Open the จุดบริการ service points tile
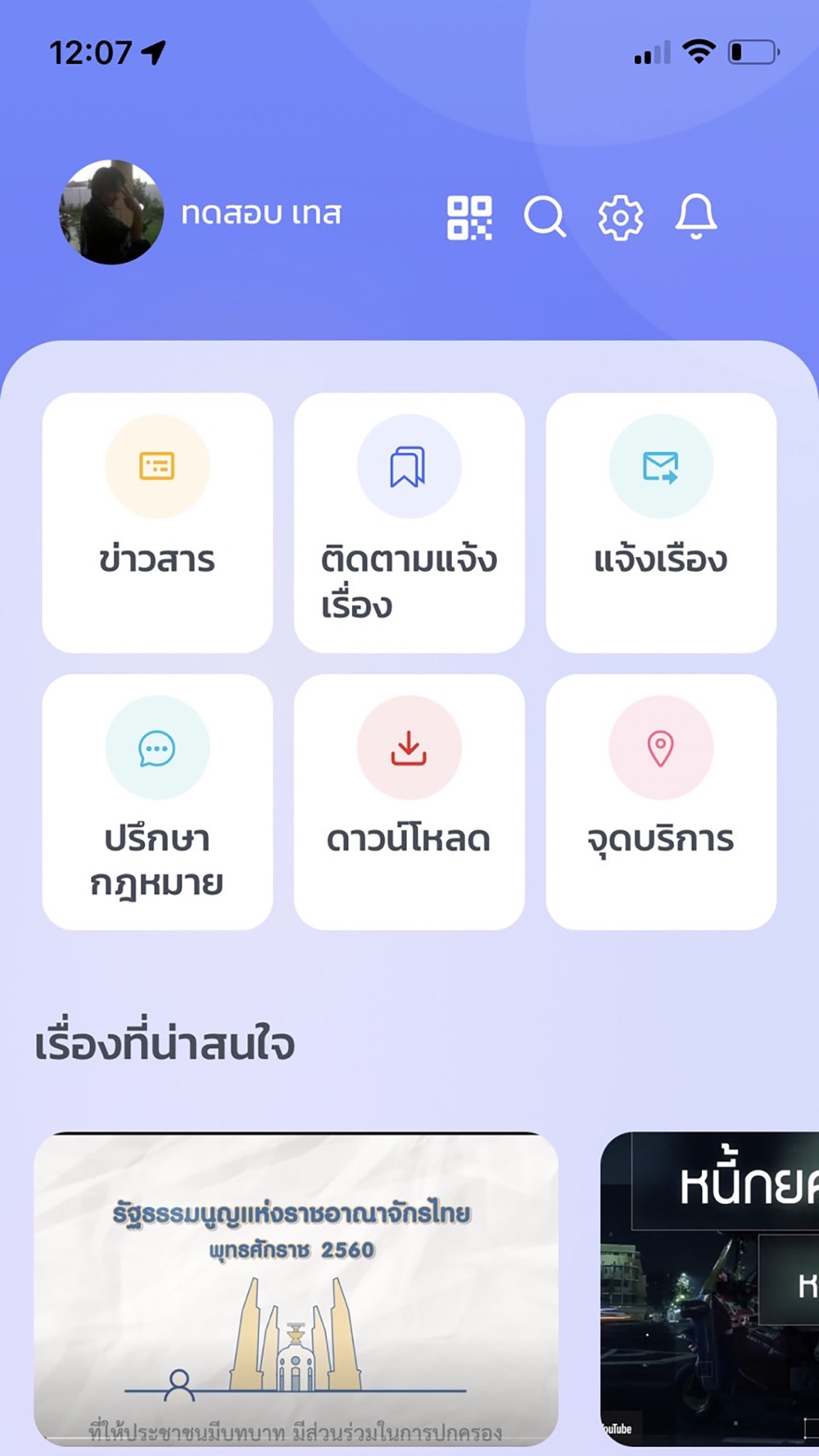Image resolution: width=819 pixels, height=1456 pixels. pos(661,802)
